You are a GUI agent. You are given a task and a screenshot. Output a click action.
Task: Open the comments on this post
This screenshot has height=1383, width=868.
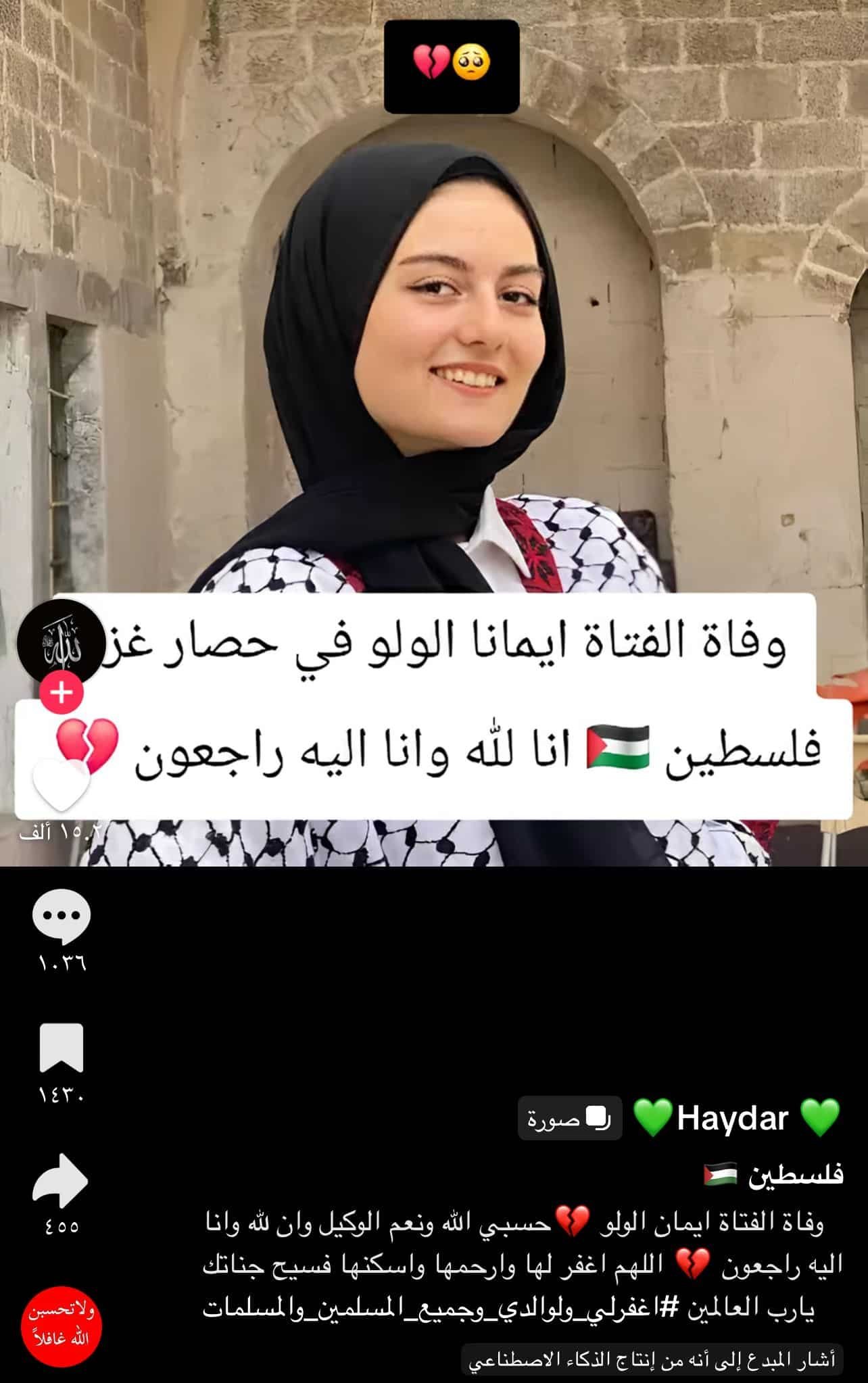click(62, 916)
